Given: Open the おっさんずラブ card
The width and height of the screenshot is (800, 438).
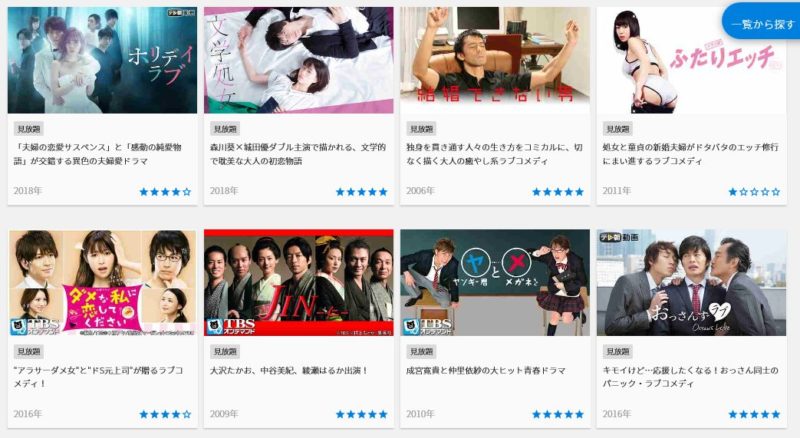Looking at the screenshot, I should pos(690,282).
